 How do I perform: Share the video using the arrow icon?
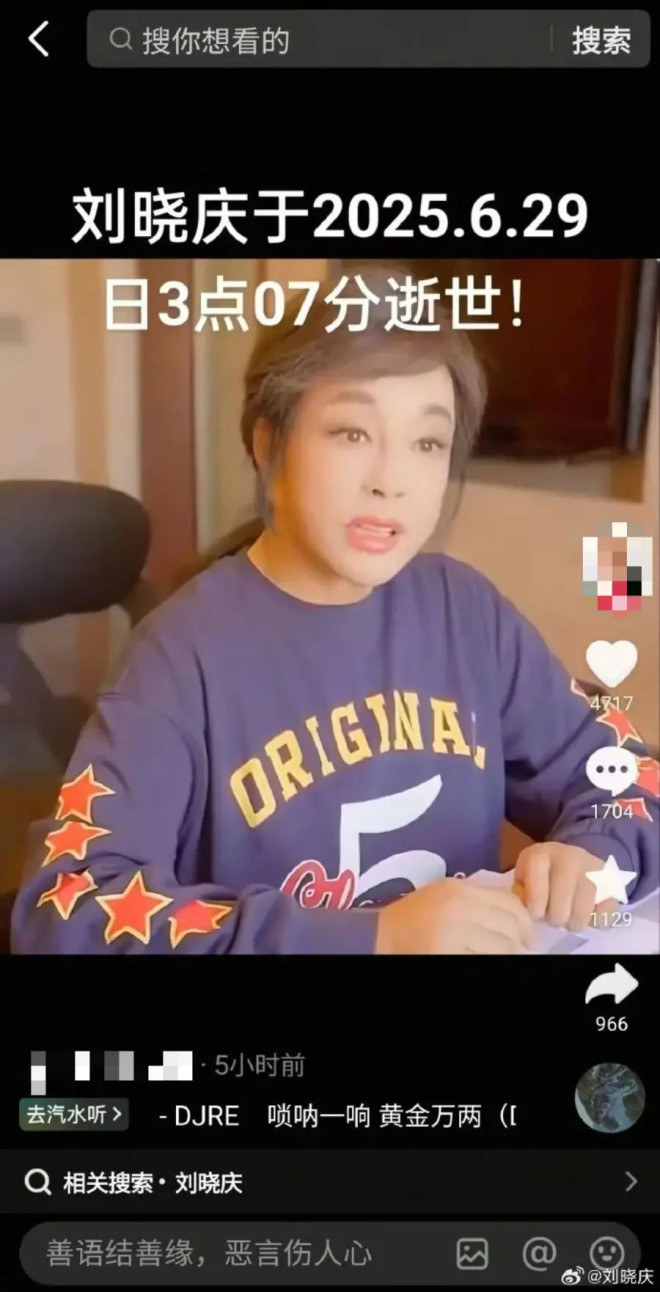pos(611,985)
